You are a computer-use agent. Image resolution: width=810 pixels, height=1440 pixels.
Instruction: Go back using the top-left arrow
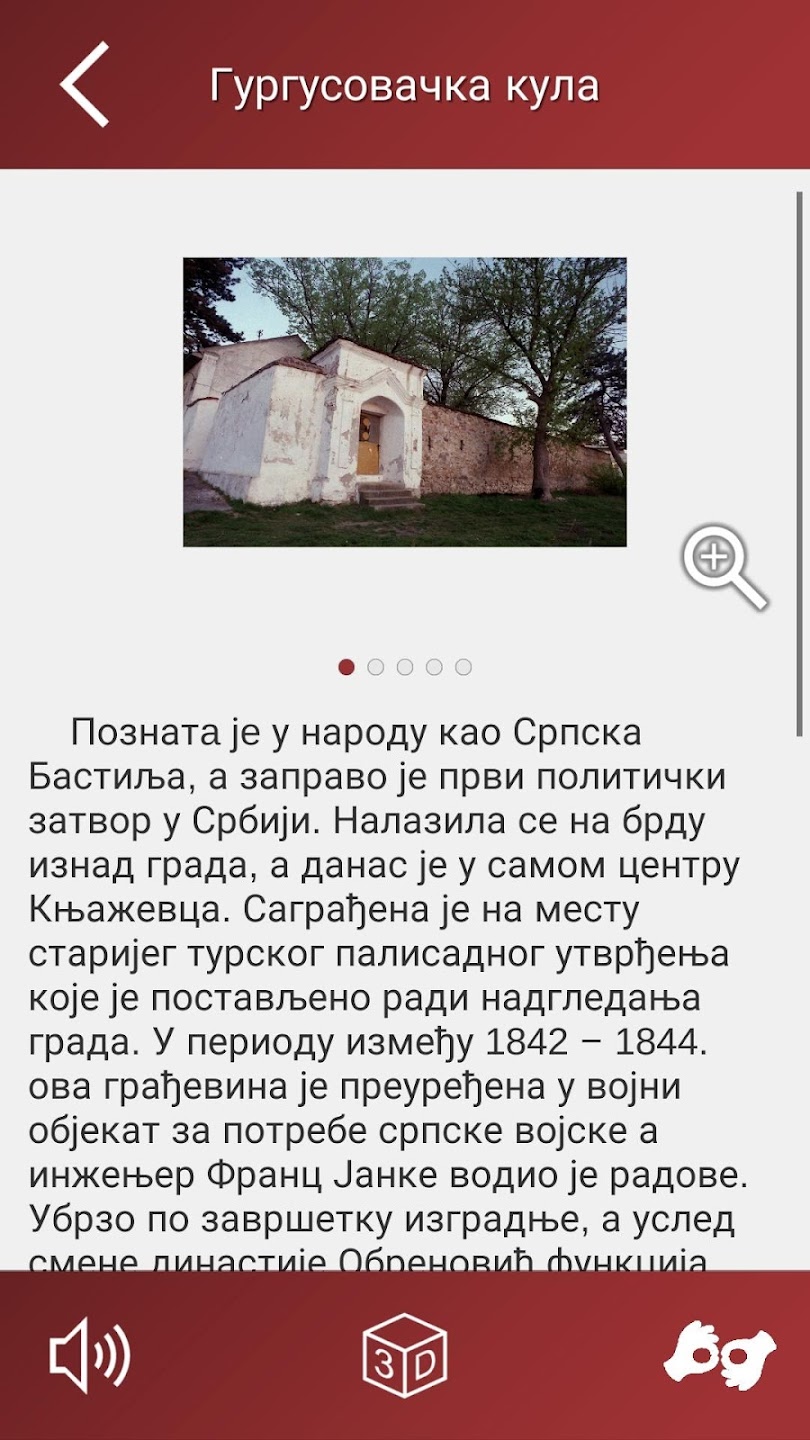(x=84, y=85)
